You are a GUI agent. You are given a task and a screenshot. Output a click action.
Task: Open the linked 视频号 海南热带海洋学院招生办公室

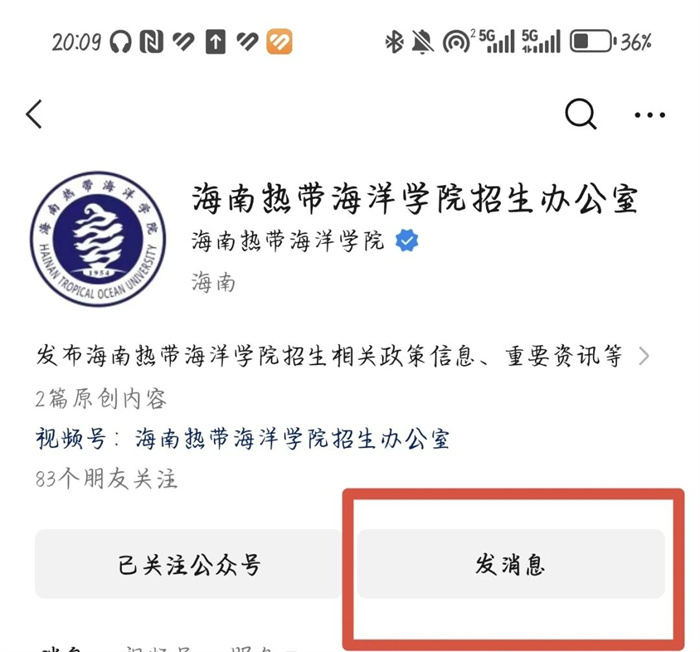(291, 439)
